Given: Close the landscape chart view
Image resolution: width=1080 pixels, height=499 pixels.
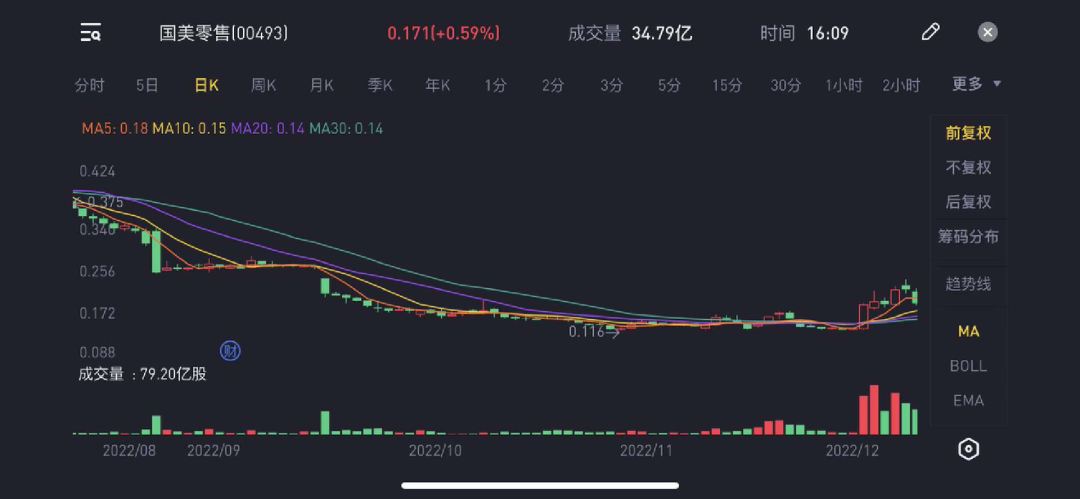Looking at the screenshot, I should [x=987, y=33].
